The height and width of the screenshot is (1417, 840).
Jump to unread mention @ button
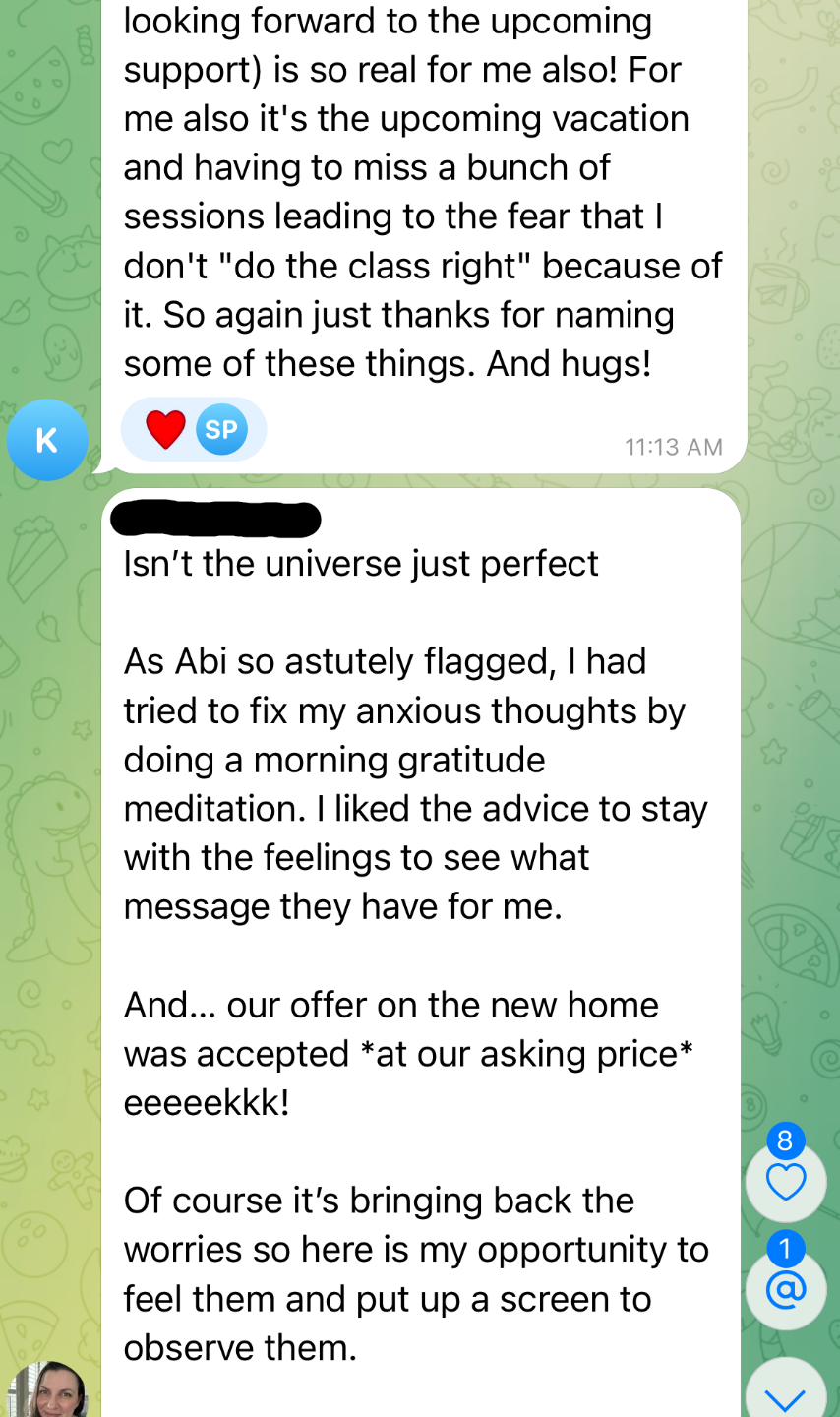(786, 1288)
